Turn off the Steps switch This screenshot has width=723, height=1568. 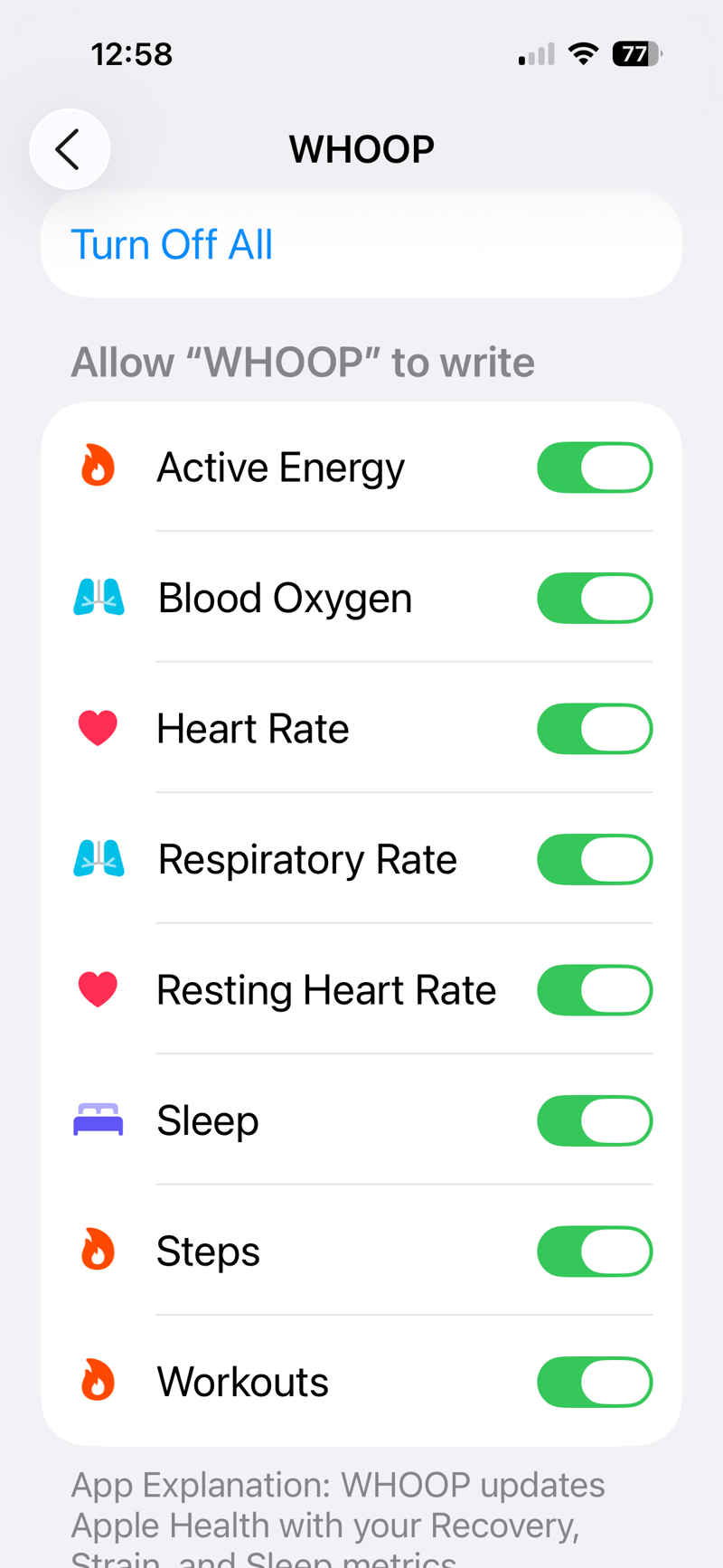pyautogui.click(x=595, y=1252)
